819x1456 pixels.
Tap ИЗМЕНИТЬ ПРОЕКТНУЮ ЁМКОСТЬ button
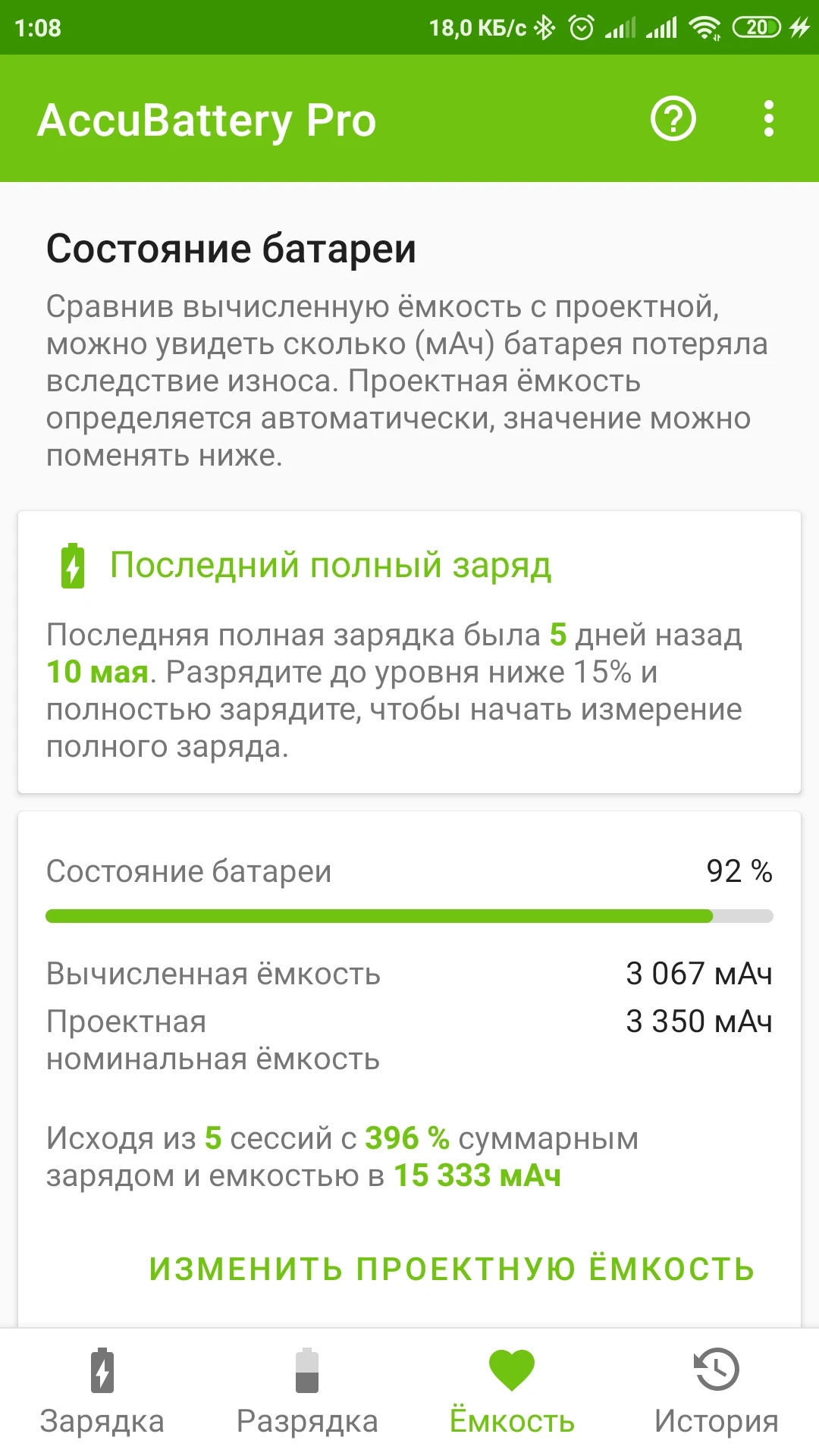click(x=452, y=1269)
